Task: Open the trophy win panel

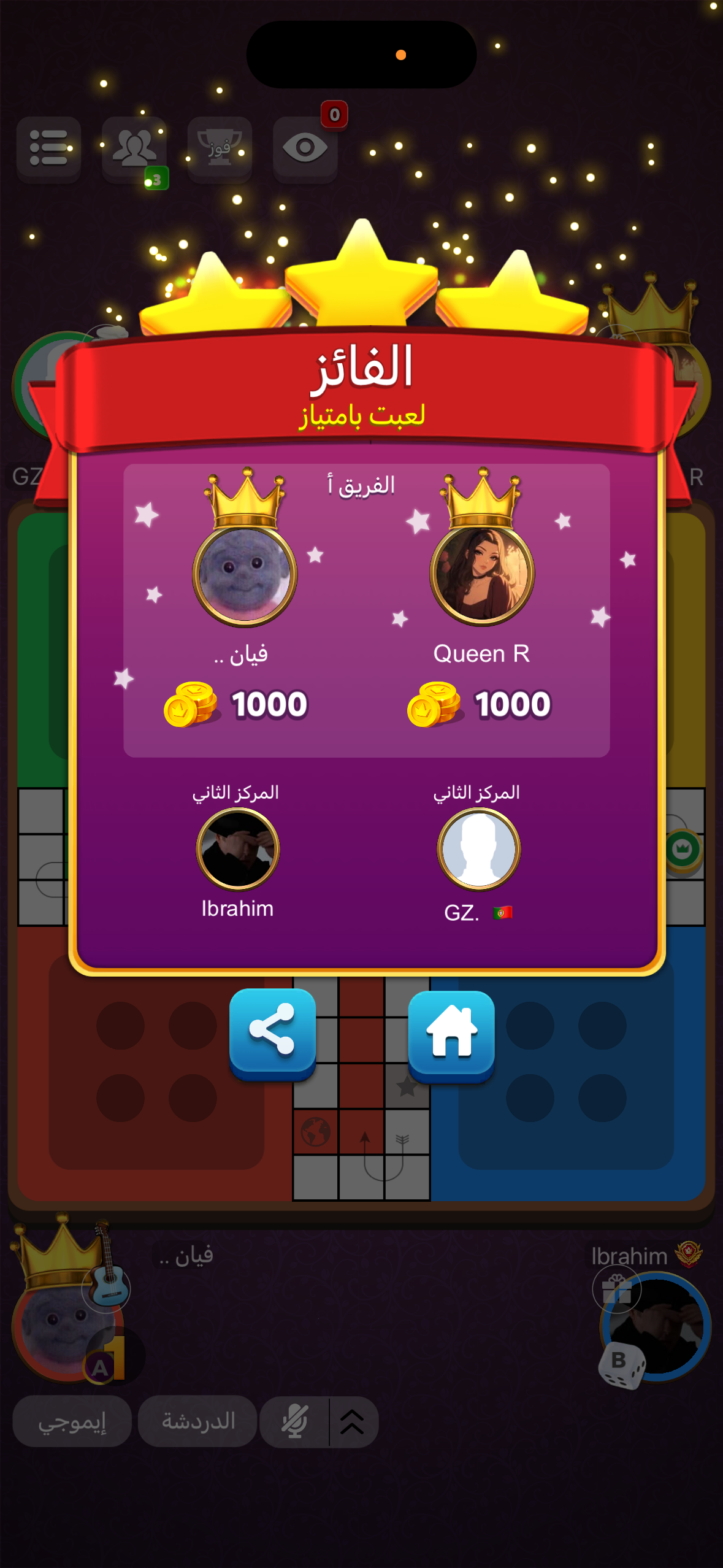Action: pyautogui.click(x=220, y=149)
